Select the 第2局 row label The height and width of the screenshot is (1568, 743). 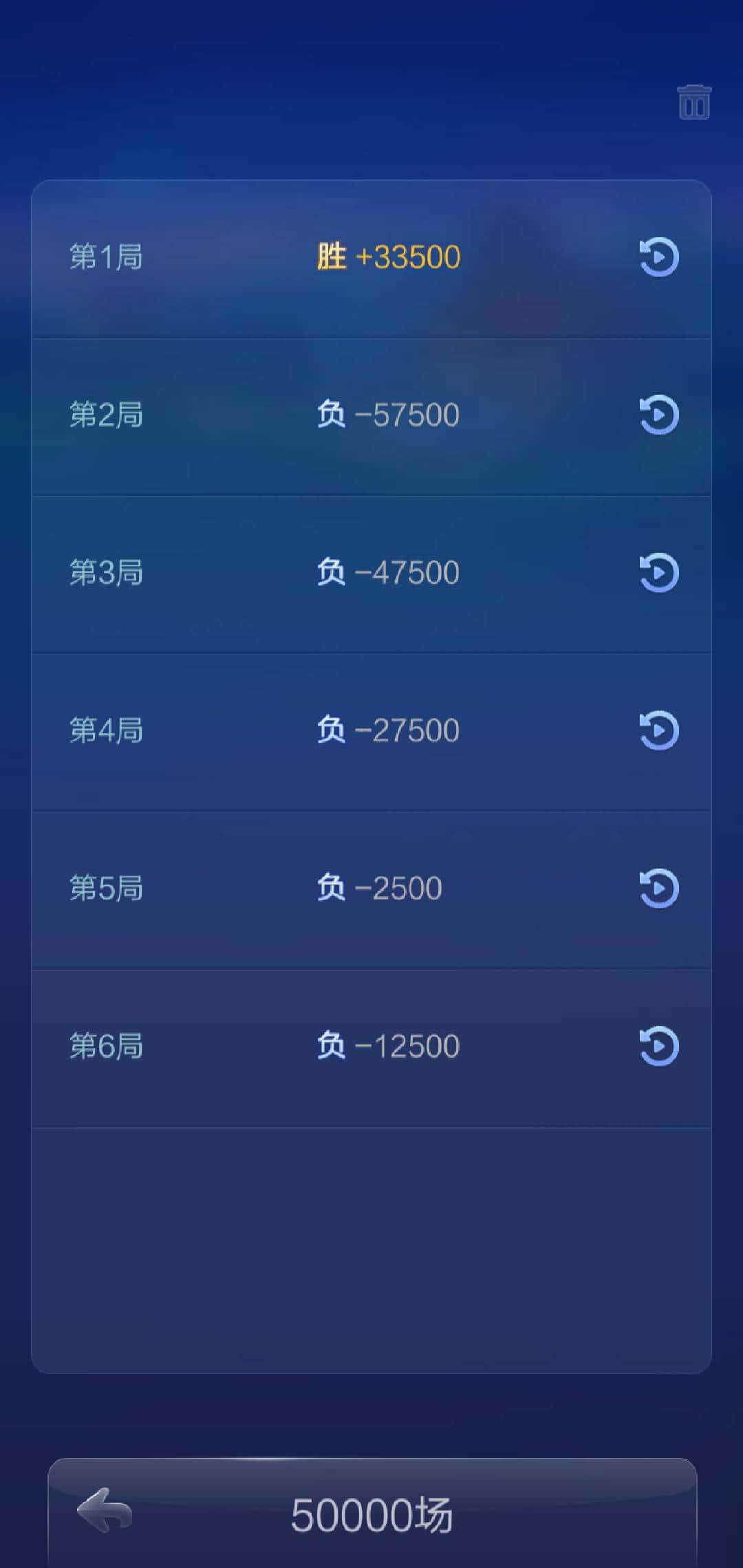[107, 415]
